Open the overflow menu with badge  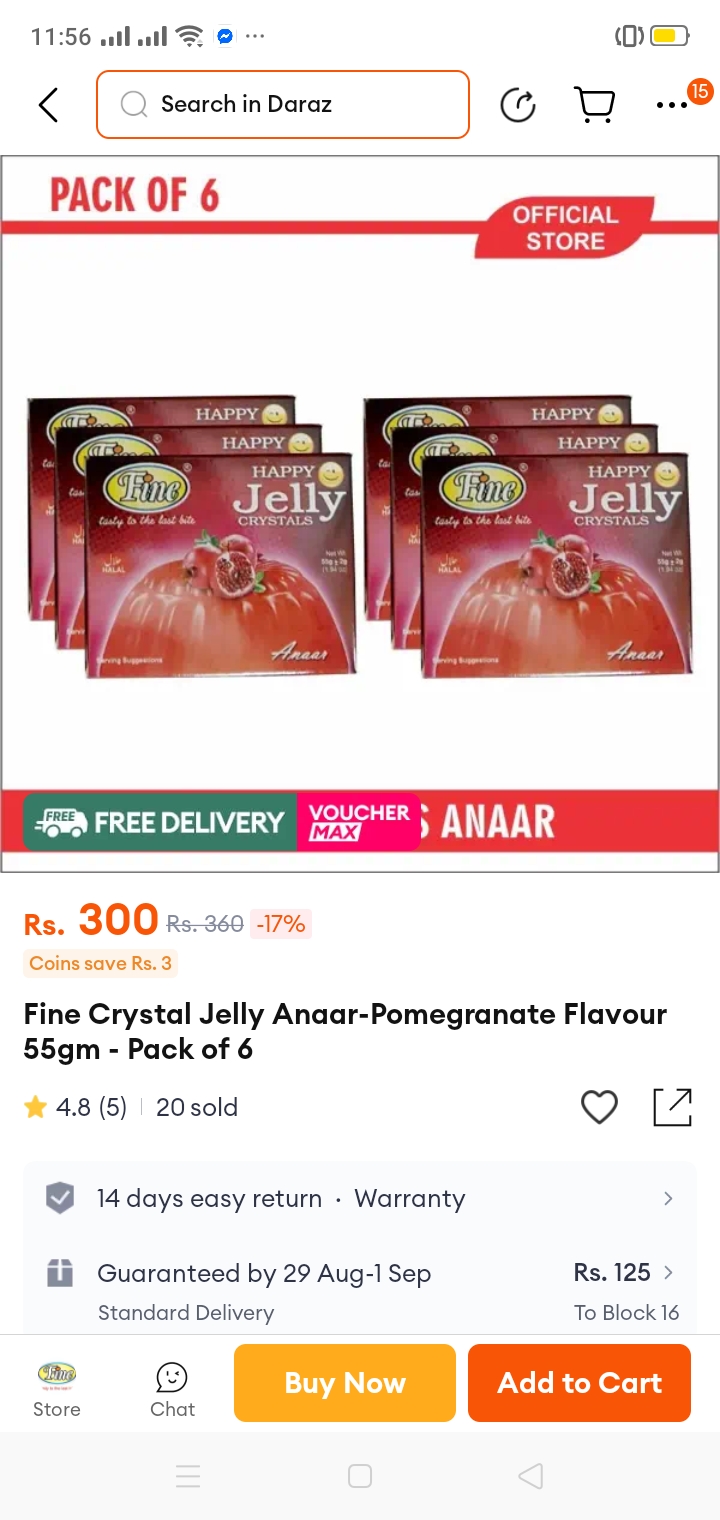point(672,104)
